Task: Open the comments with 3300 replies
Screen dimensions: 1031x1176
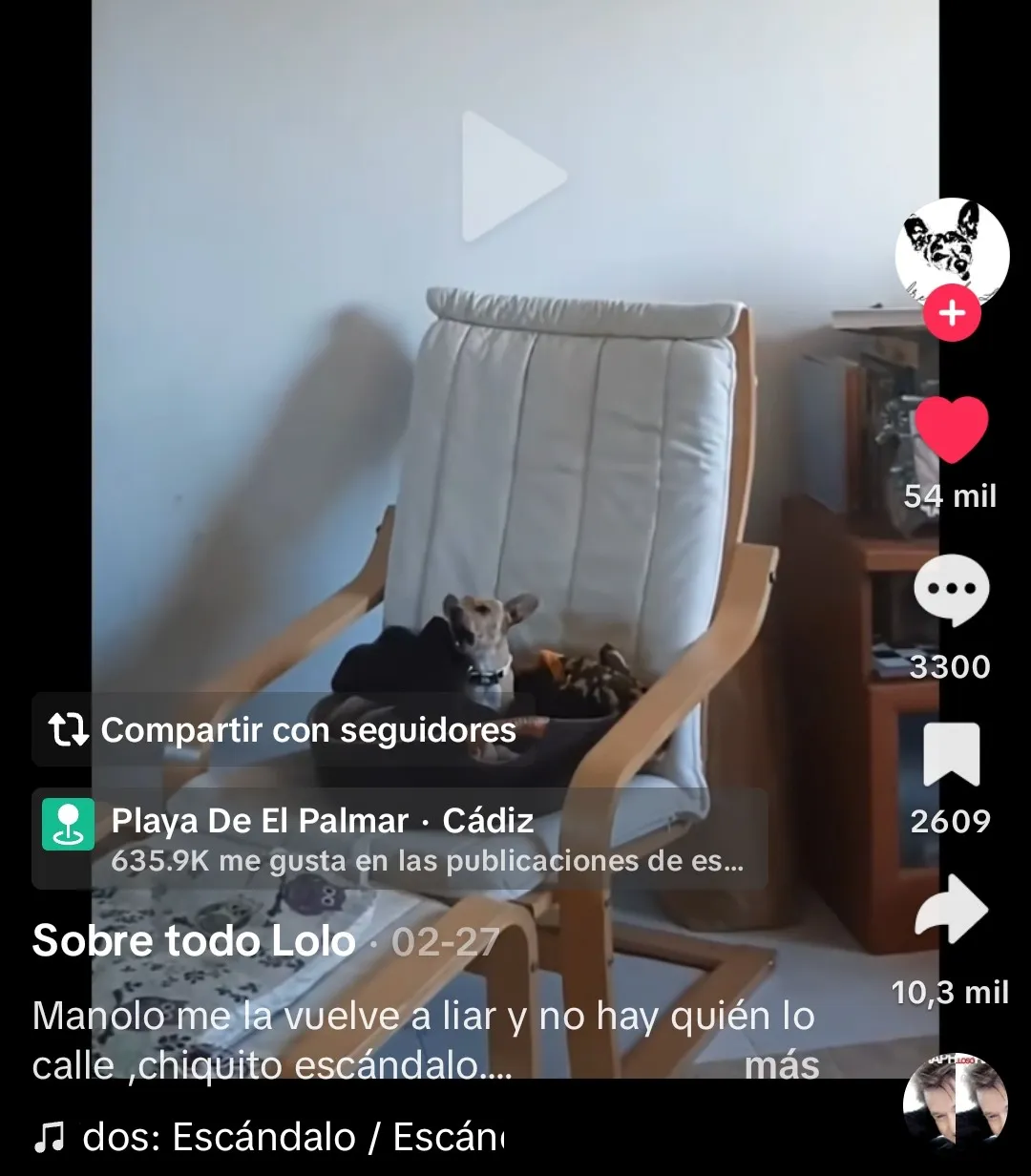Action: (951, 593)
